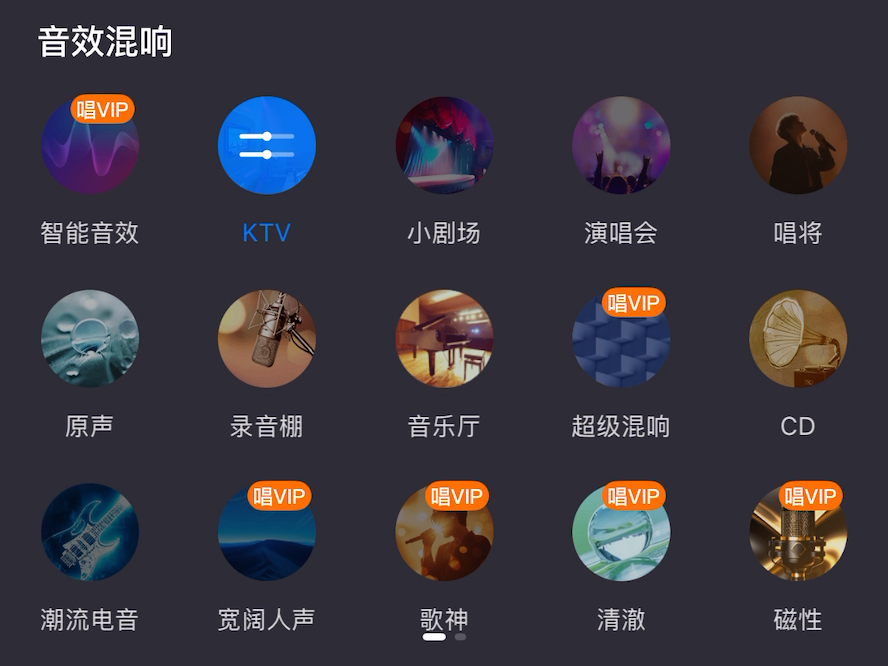Switch to 演唱会 reverb
888x666 pixels.
[x=621, y=146]
